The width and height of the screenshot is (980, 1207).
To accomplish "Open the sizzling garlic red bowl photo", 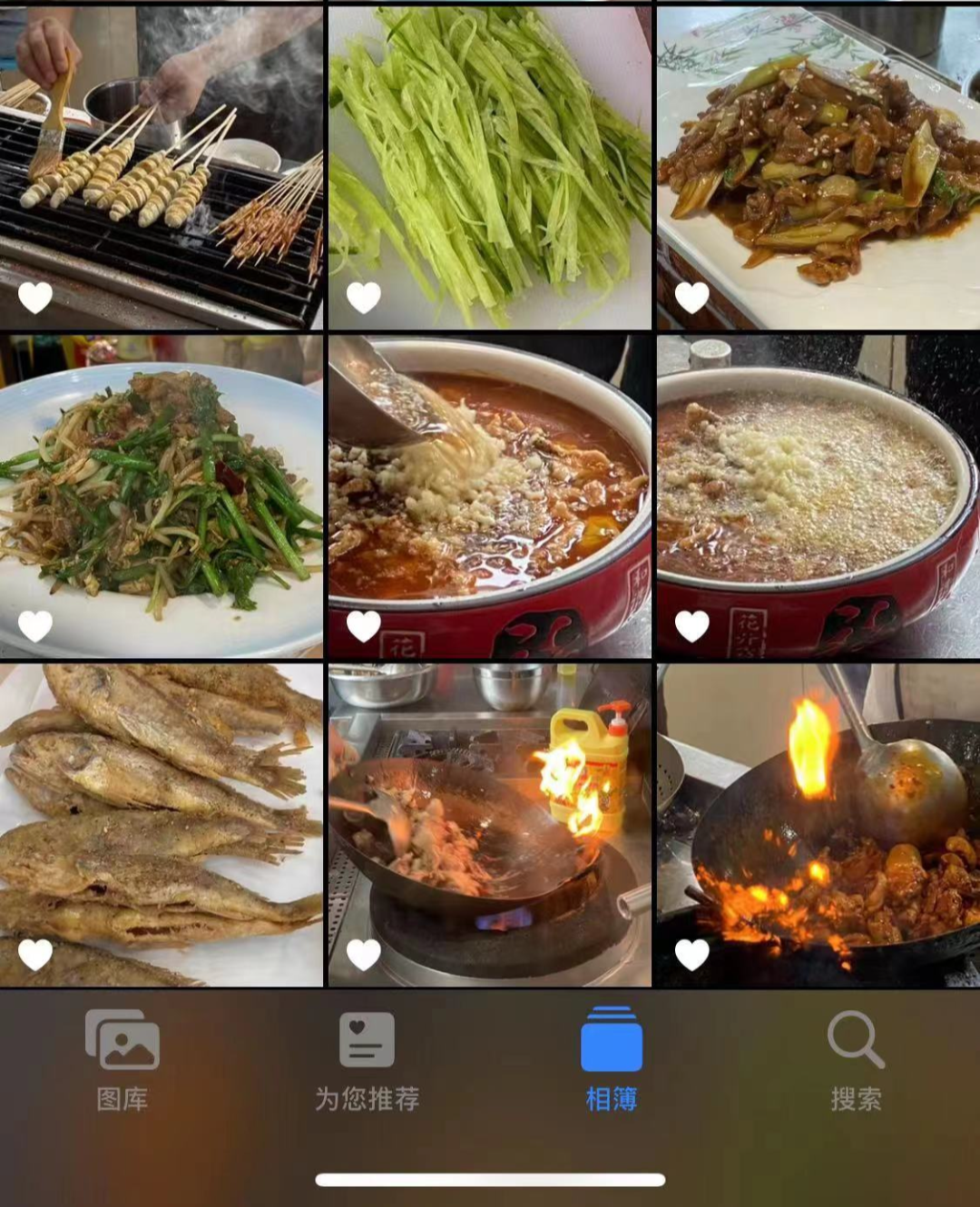I will (818, 496).
